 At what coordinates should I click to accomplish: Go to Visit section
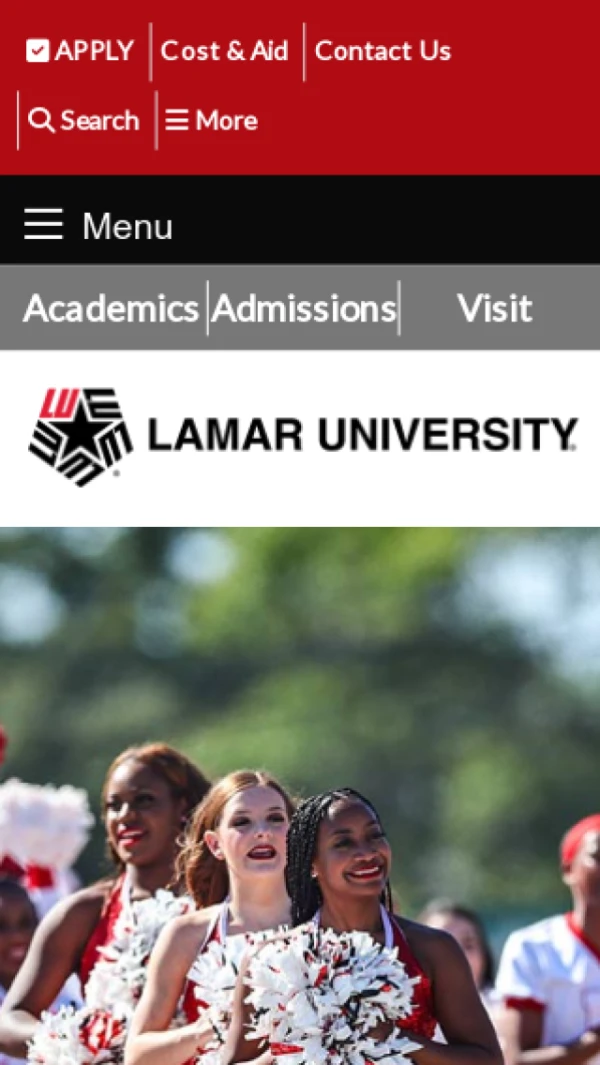(494, 308)
